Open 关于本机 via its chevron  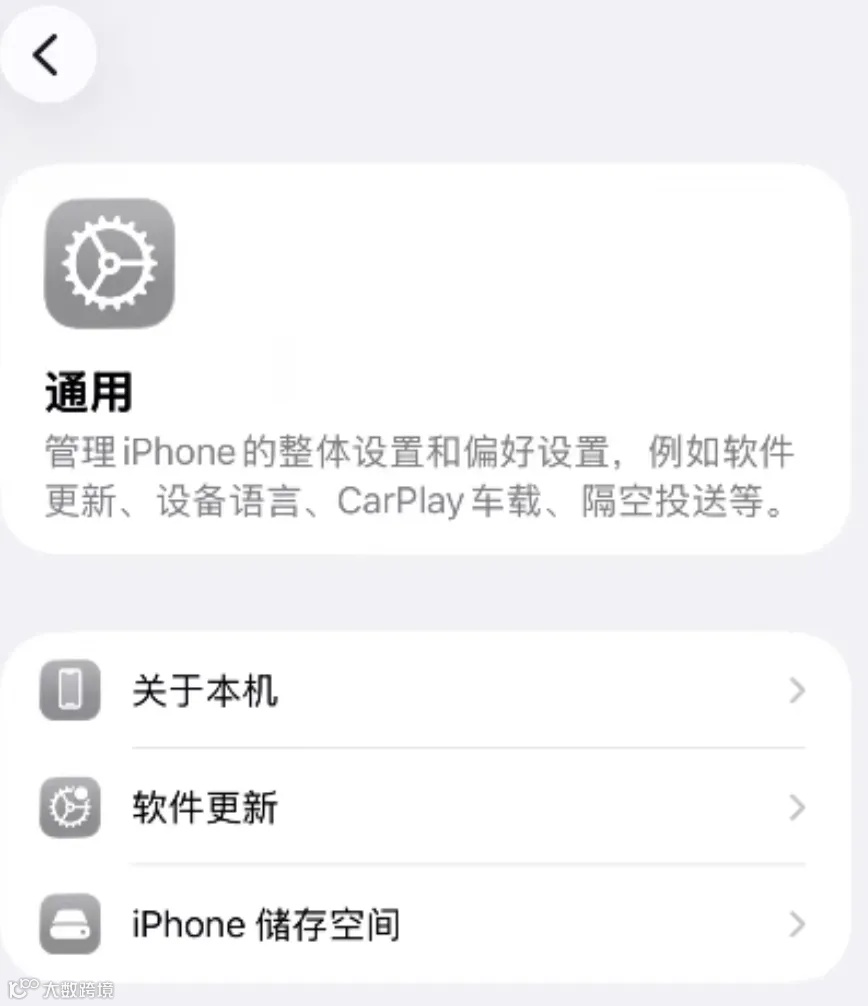(x=797, y=691)
